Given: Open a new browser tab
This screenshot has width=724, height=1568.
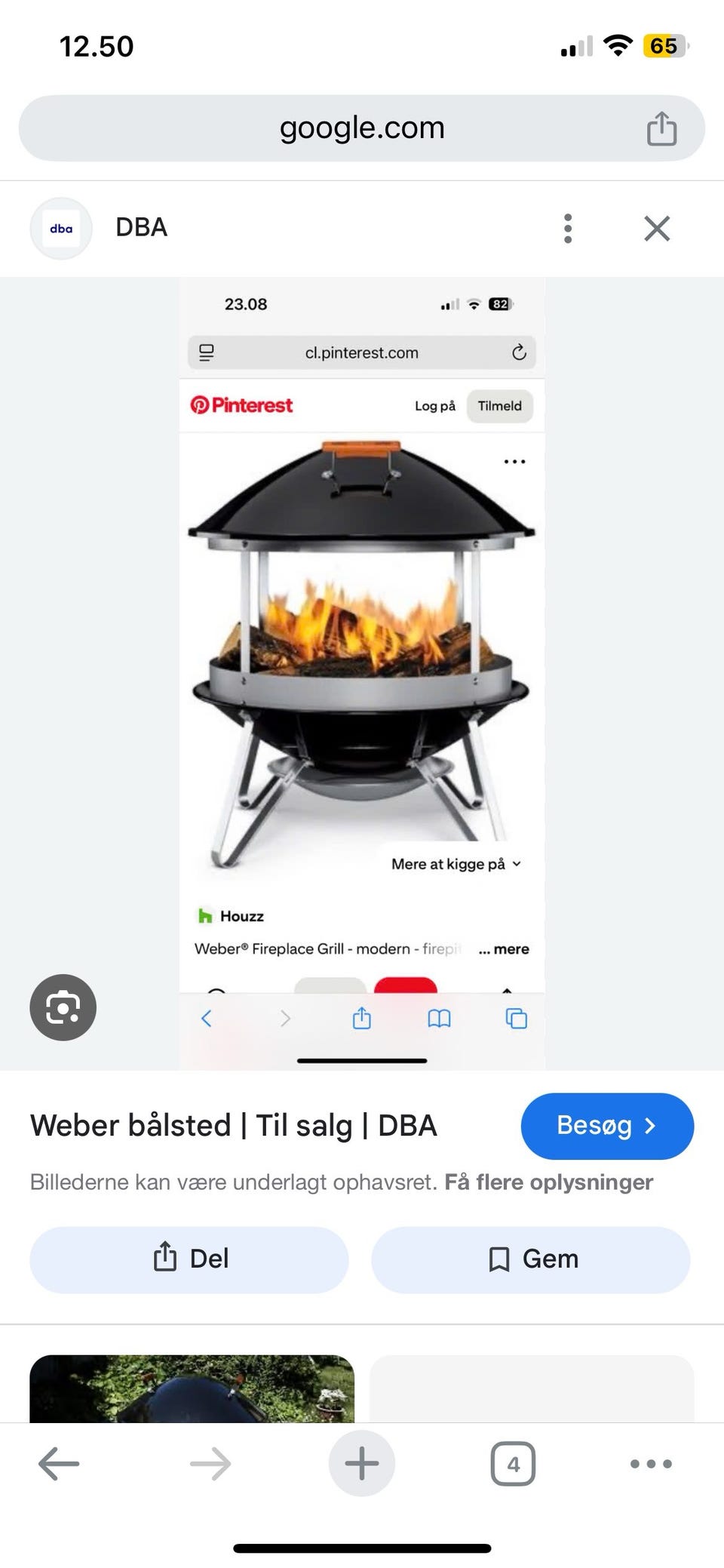Looking at the screenshot, I should click(361, 1463).
